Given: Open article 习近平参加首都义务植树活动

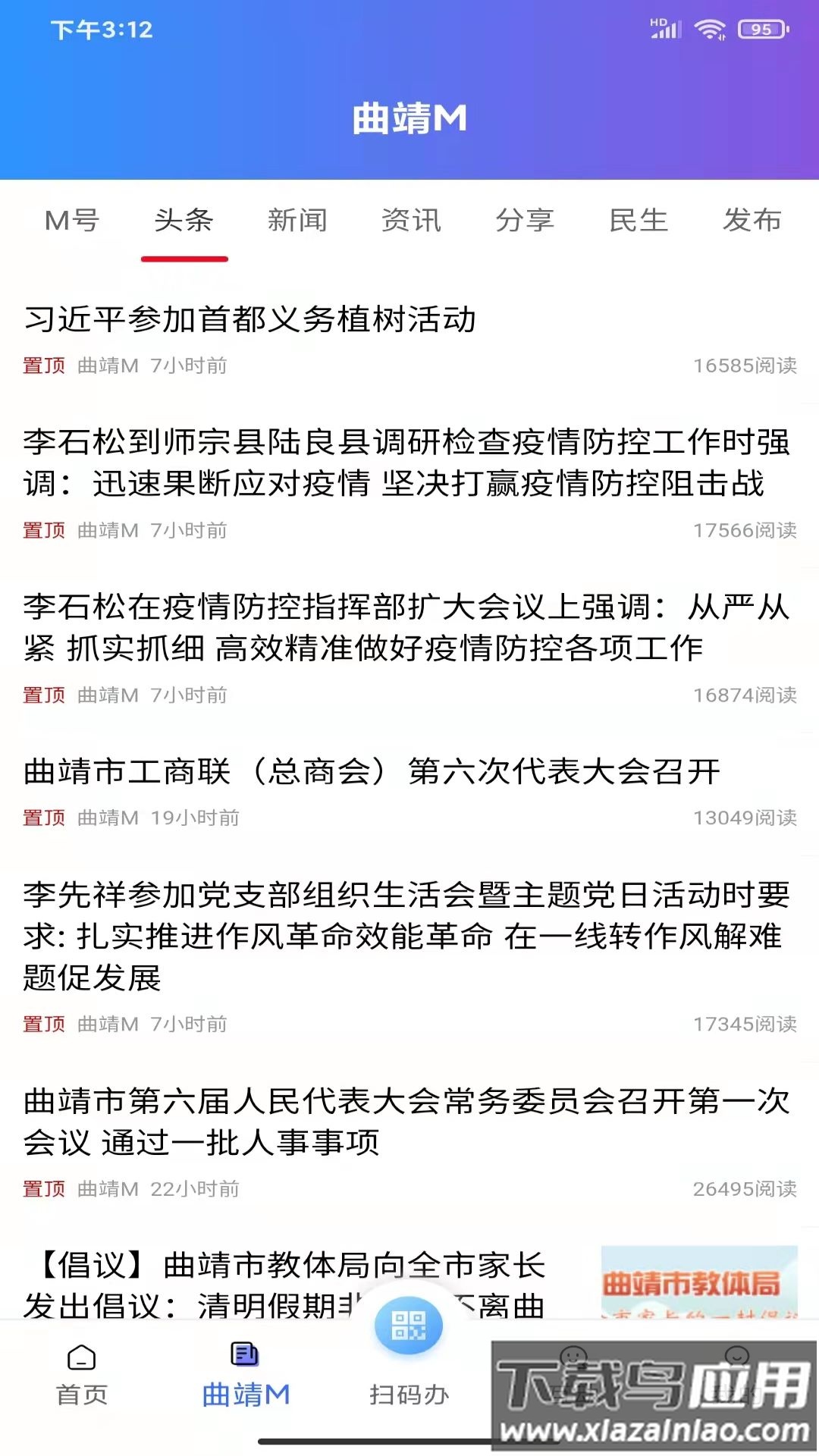Looking at the screenshot, I should pyautogui.click(x=250, y=319).
